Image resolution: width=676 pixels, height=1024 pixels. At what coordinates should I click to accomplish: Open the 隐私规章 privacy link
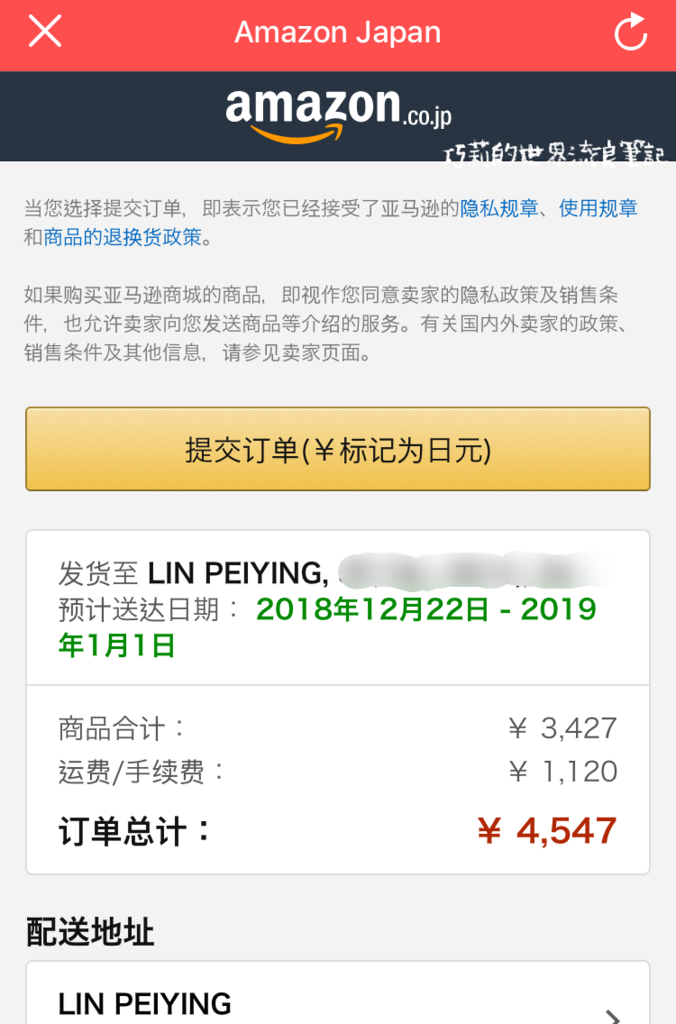click(499, 208)
